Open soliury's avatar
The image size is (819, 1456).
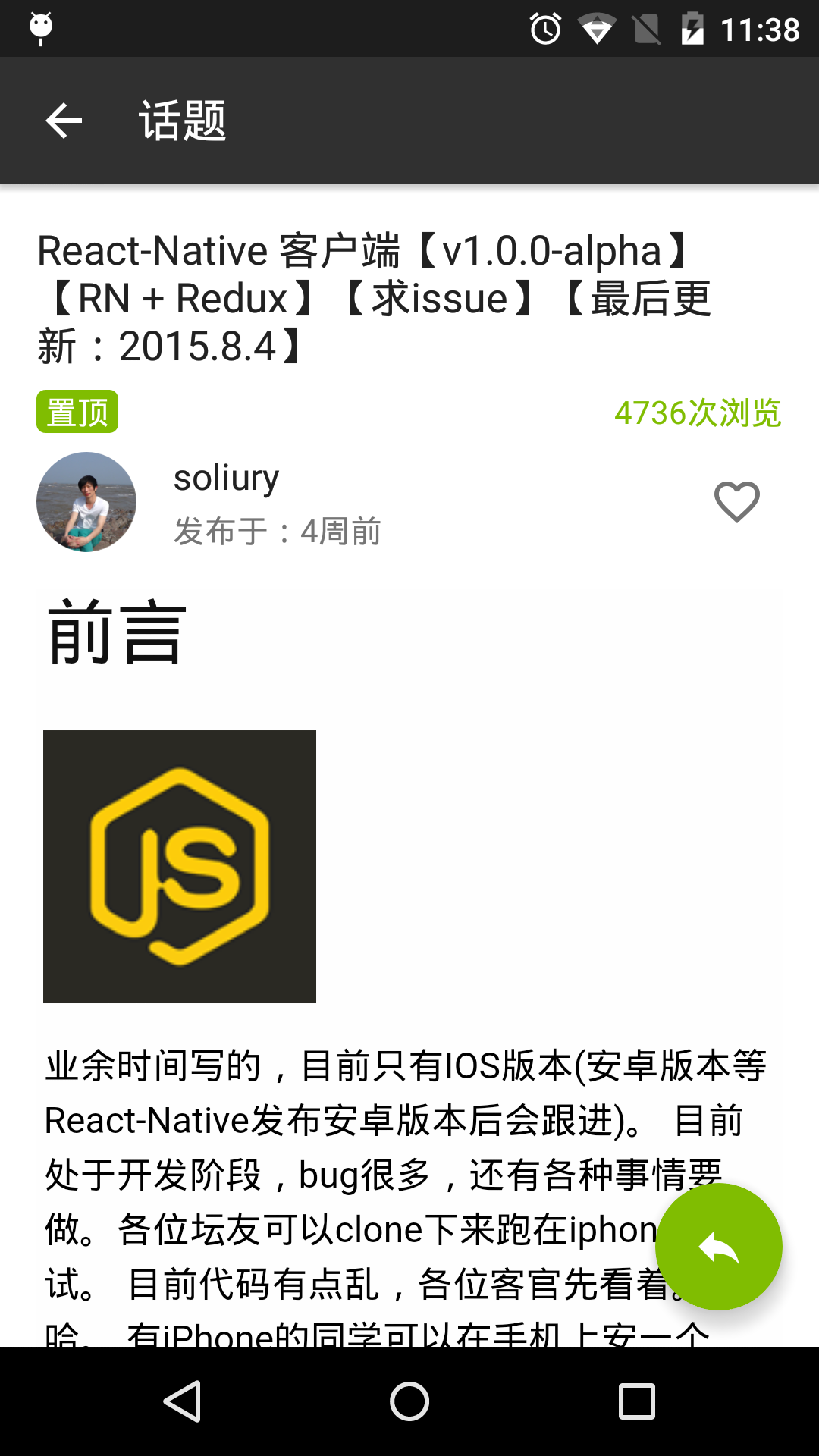click(86, 502)
